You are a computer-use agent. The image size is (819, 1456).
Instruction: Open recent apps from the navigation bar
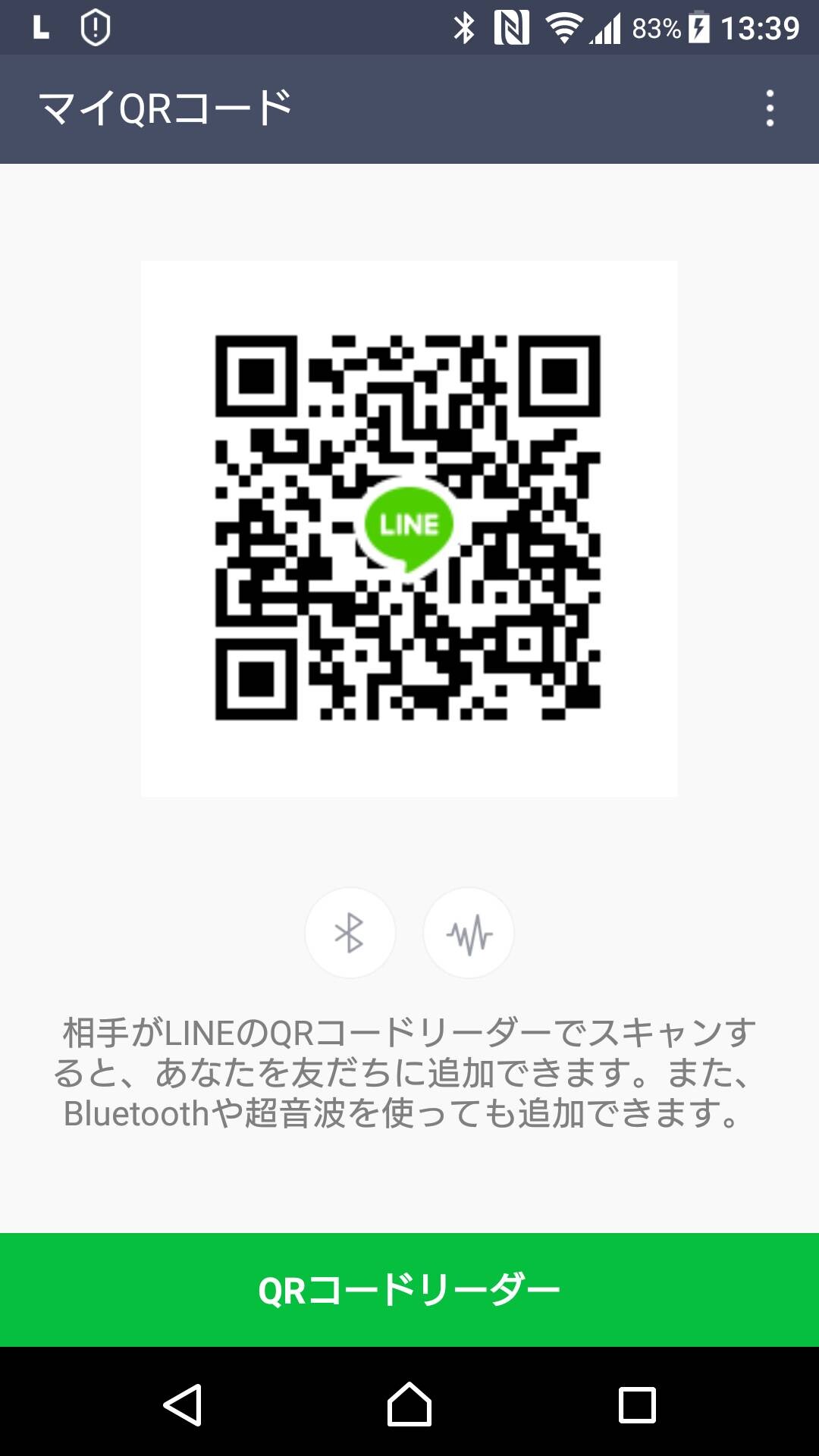pyautogui.click(x=637, y=1404)
